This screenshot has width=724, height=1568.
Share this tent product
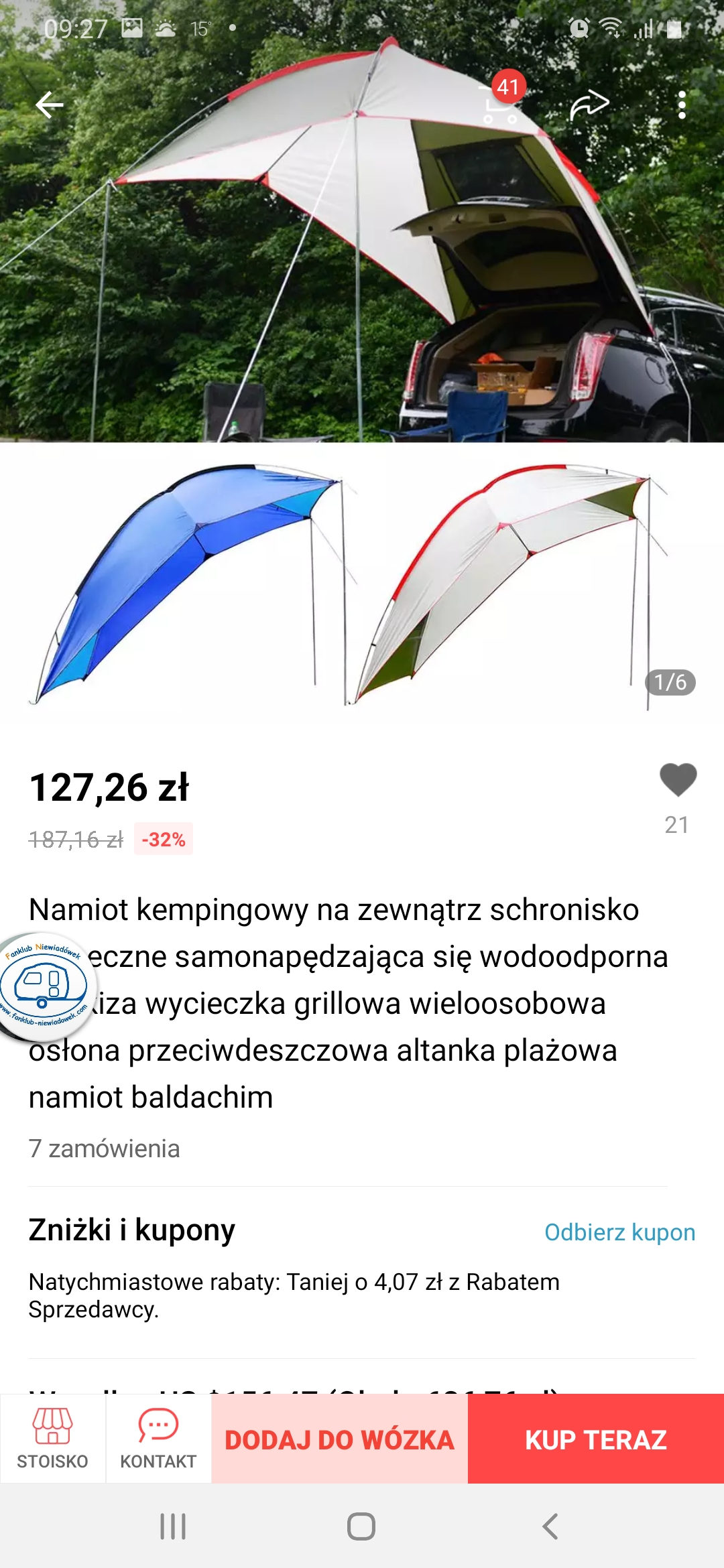589,105
